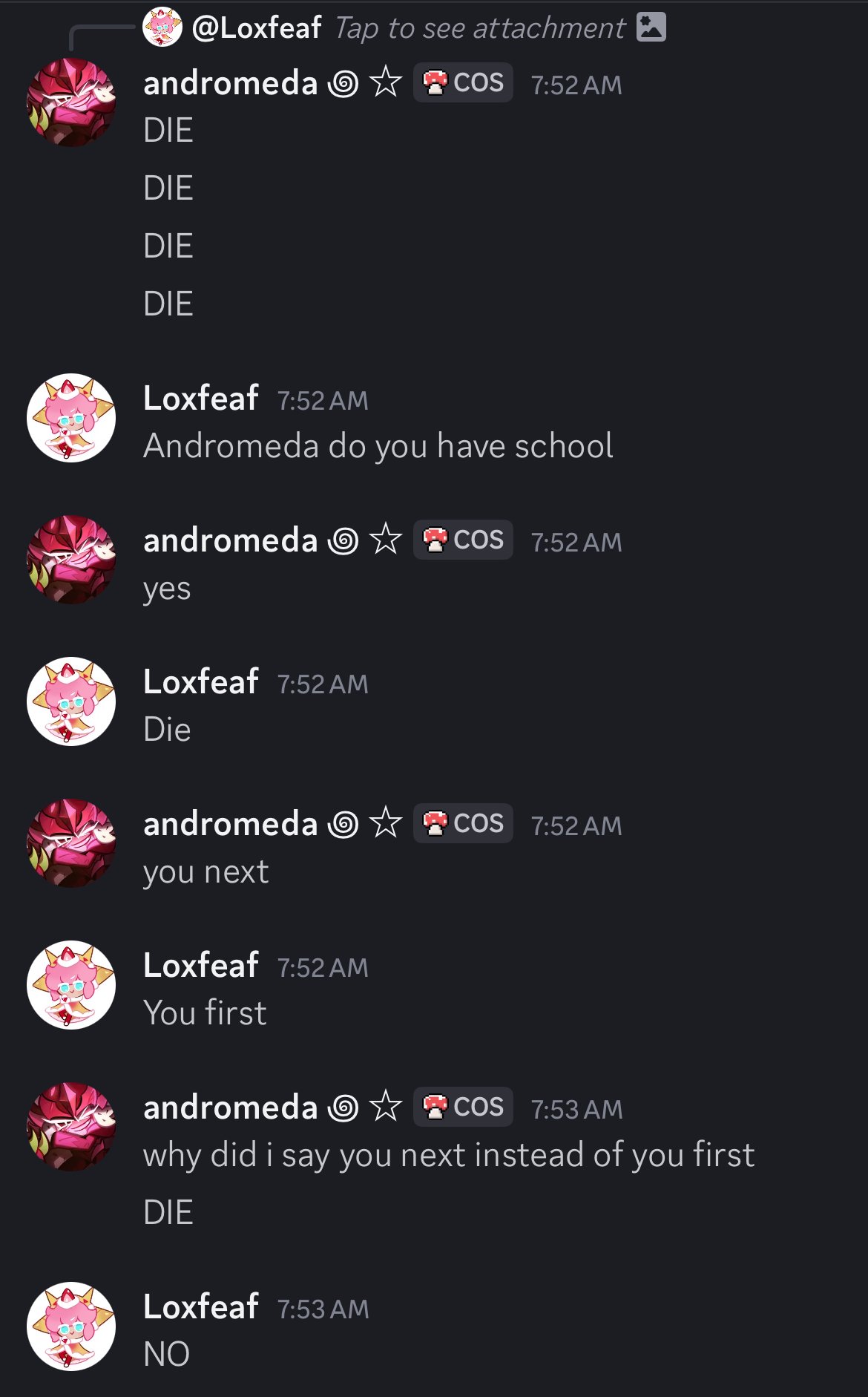Tap Loxfeaf's username above the "NO" message
868x1397 pixels.
(x=201, y=1306)
